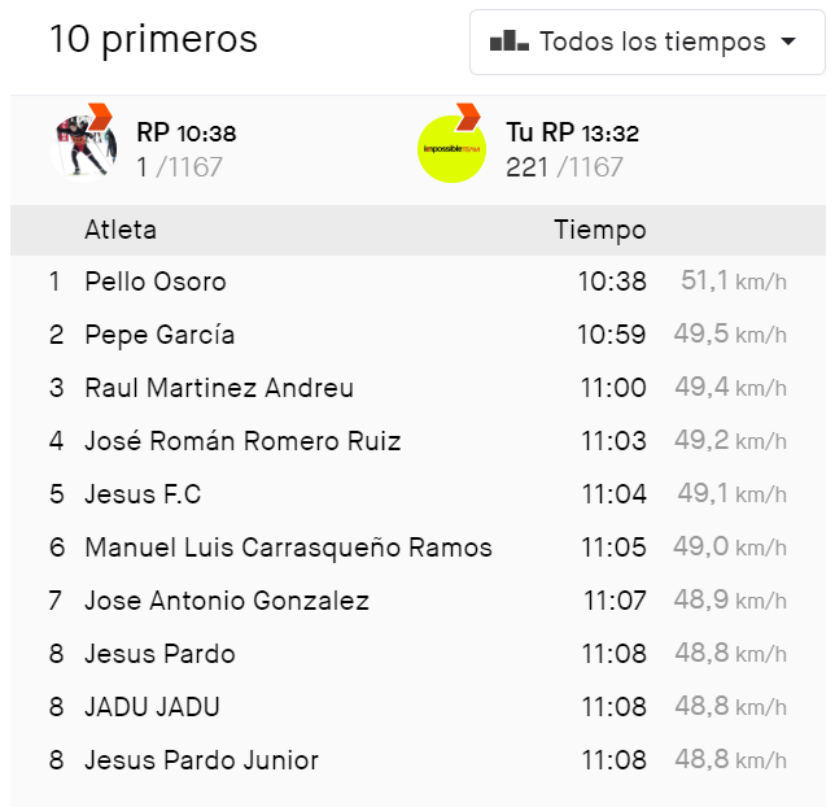View Raul Martinez Andreu's effort

coord(218,388)
